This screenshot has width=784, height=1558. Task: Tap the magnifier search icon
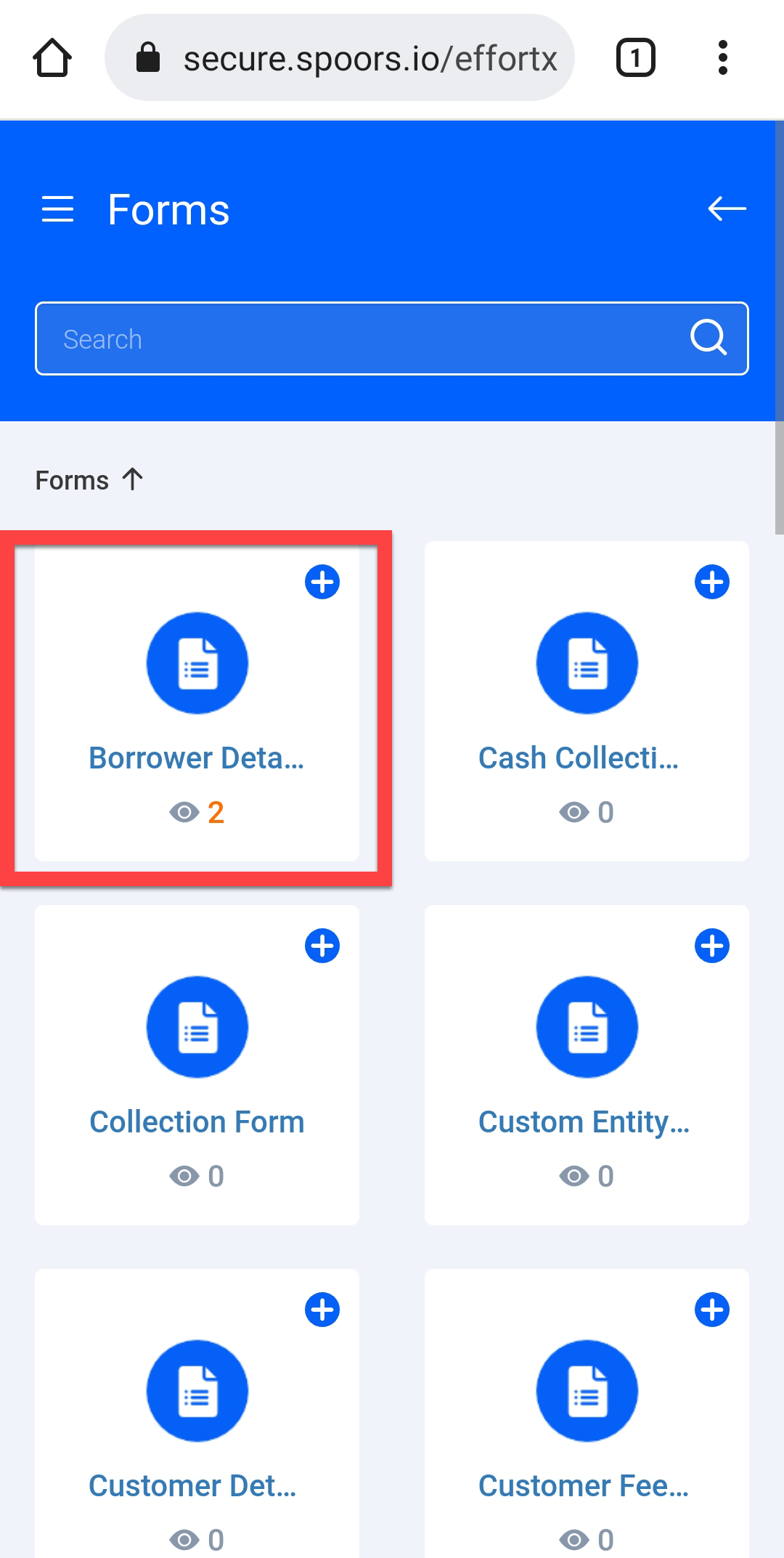point(709,338)
